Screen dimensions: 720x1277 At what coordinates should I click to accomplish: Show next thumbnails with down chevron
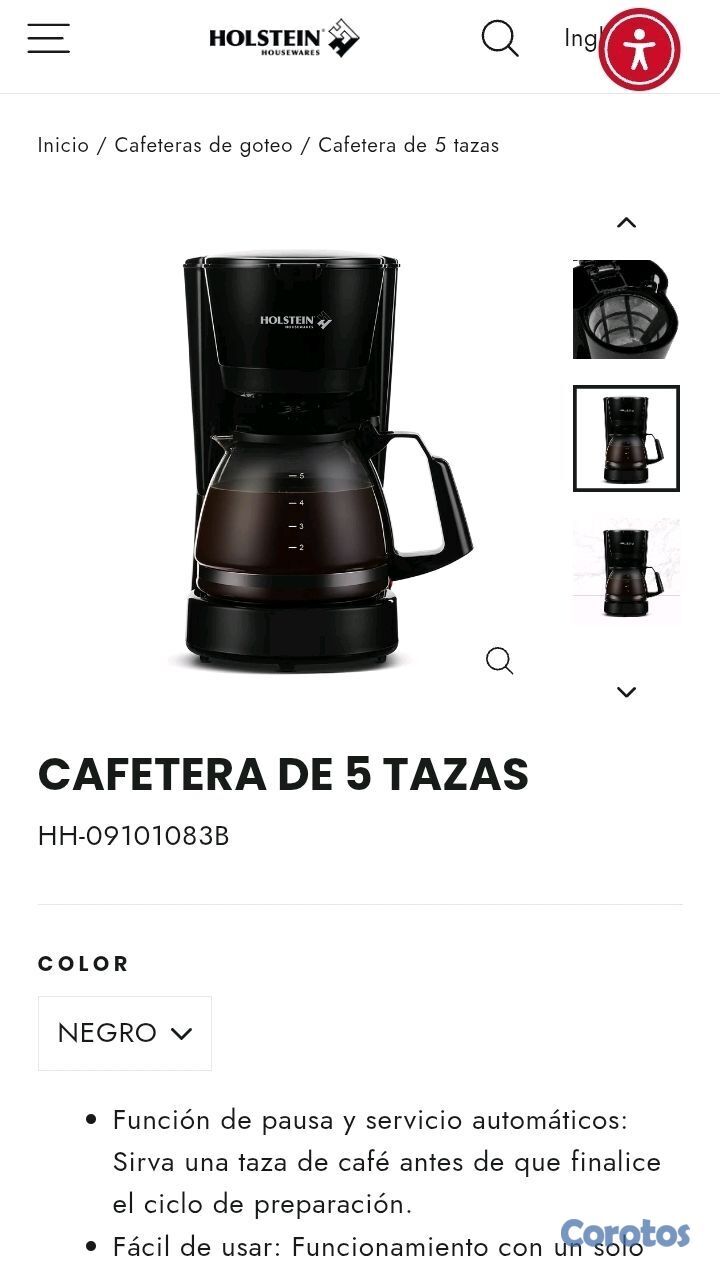[x=626, y=692]
